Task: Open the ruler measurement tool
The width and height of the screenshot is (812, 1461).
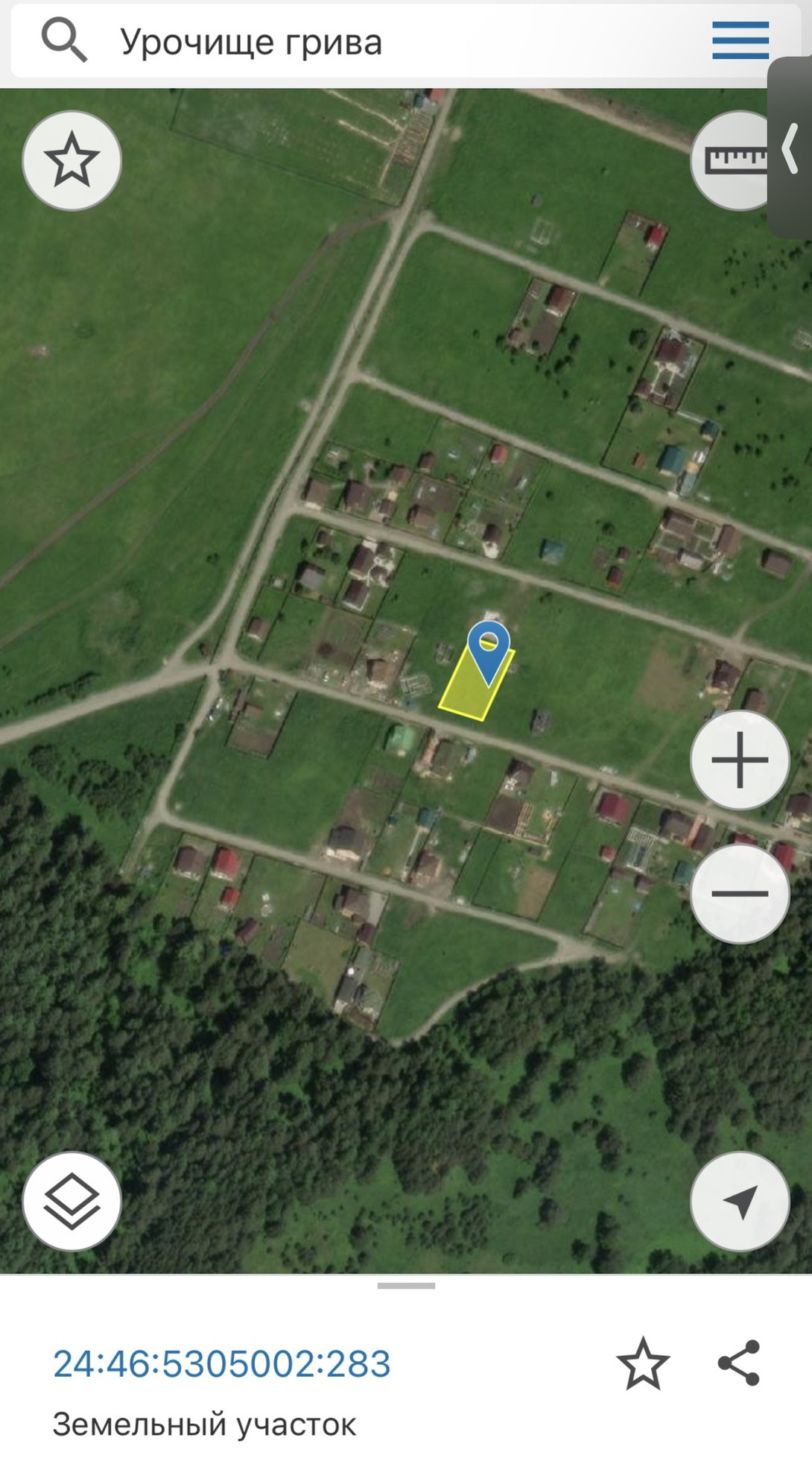Action: click(x=732, y=160)
